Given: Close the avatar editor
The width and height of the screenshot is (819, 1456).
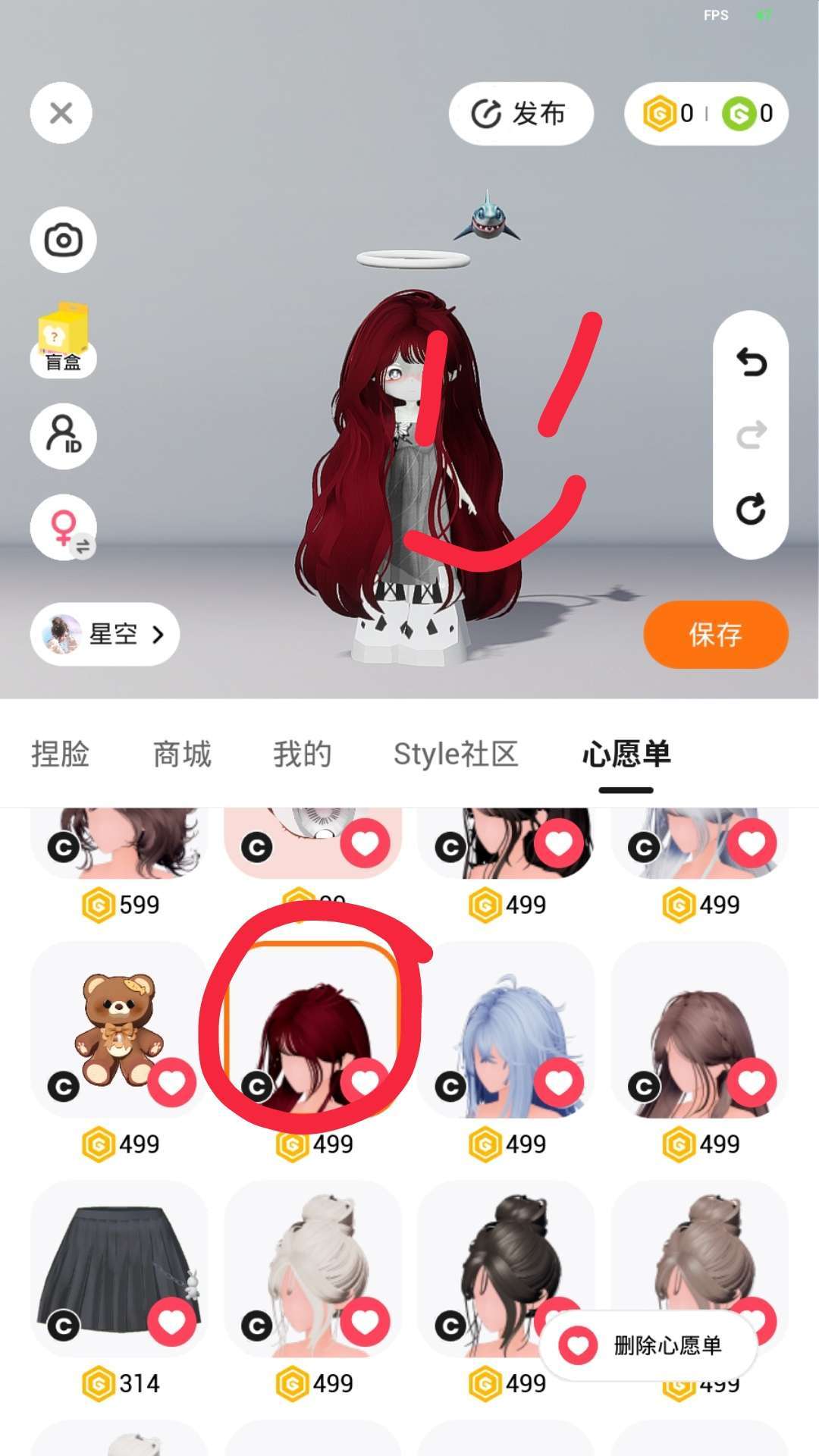Looking at the screenshot, I should (x=61, y=114).
